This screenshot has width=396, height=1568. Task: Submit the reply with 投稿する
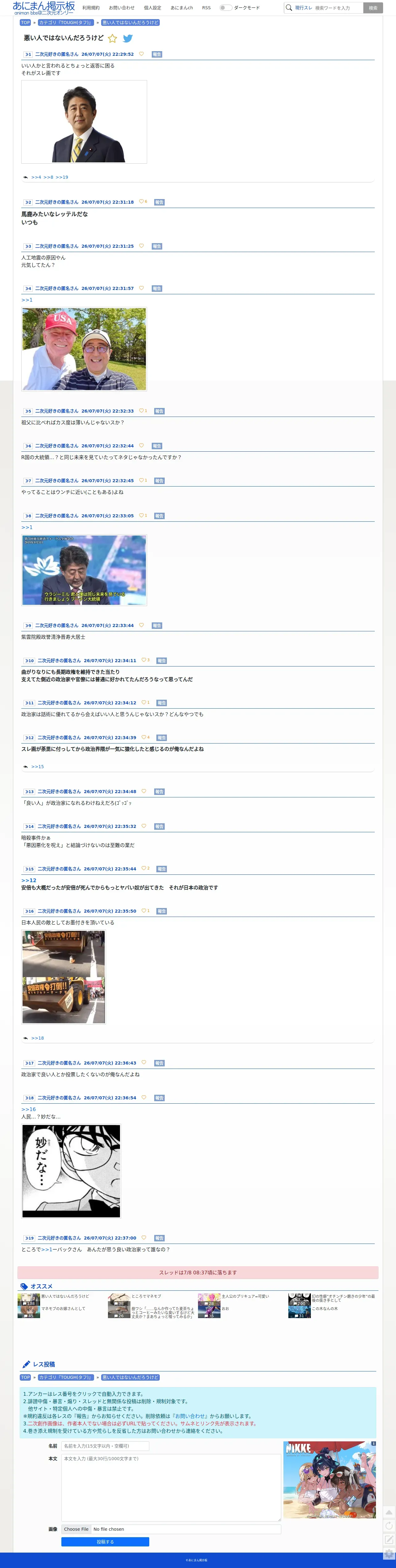[105, 1542]
